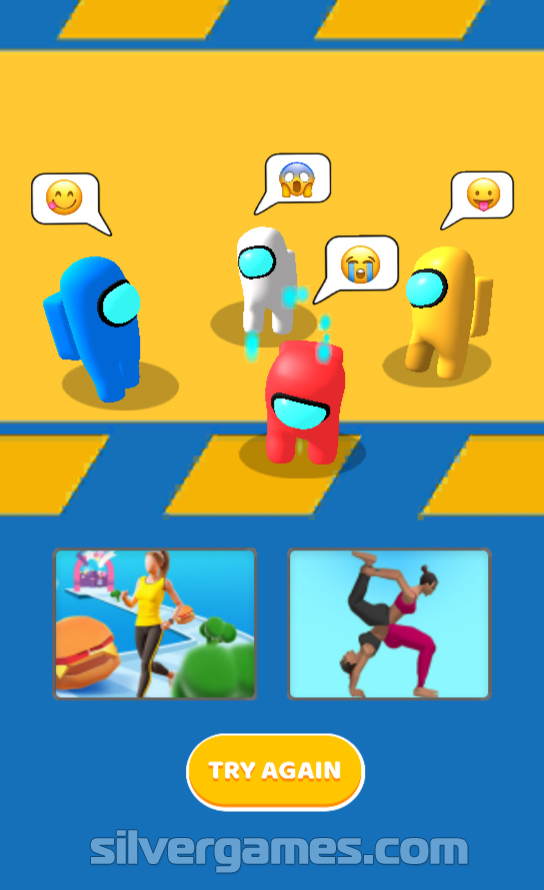Tap the TRY AGAIN button
The height and width of the screenshot is (890, 544).
click(275, 771)
